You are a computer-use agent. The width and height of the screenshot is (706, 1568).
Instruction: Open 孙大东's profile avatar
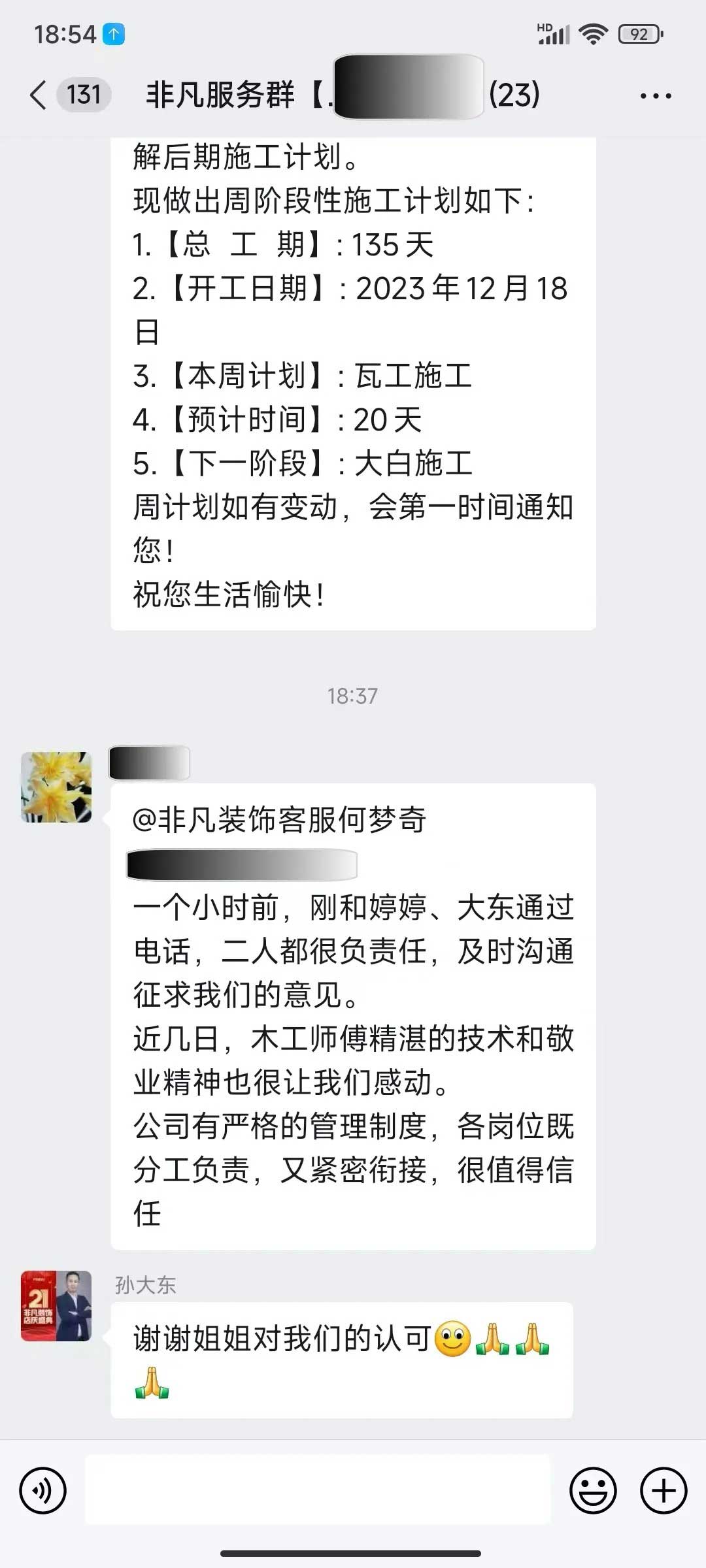click(56, 1305)
